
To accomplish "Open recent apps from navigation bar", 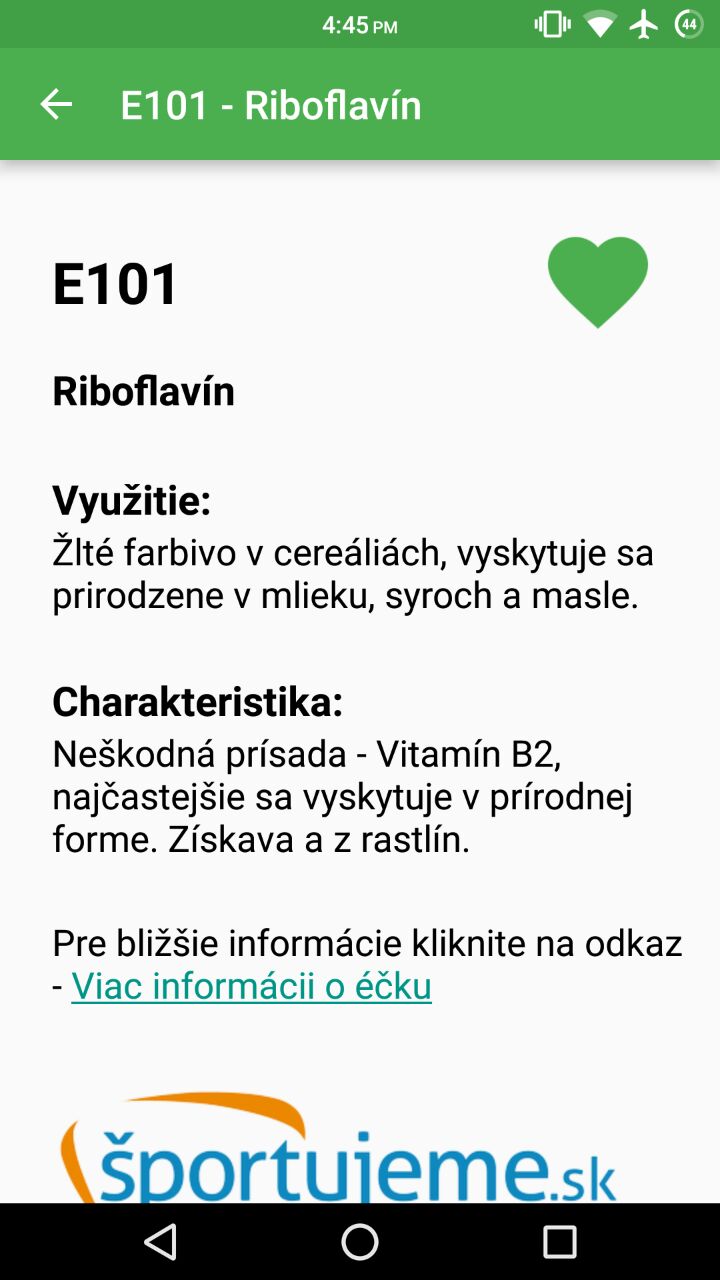I will (560, 1242).
